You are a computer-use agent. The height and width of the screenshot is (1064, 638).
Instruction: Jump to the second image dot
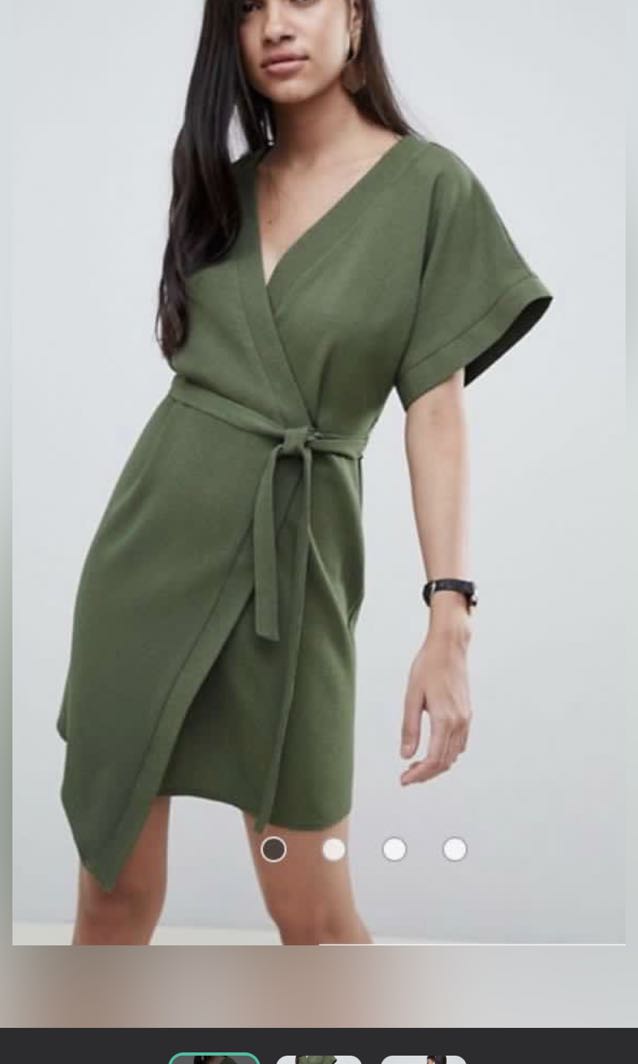pos(334,849)
